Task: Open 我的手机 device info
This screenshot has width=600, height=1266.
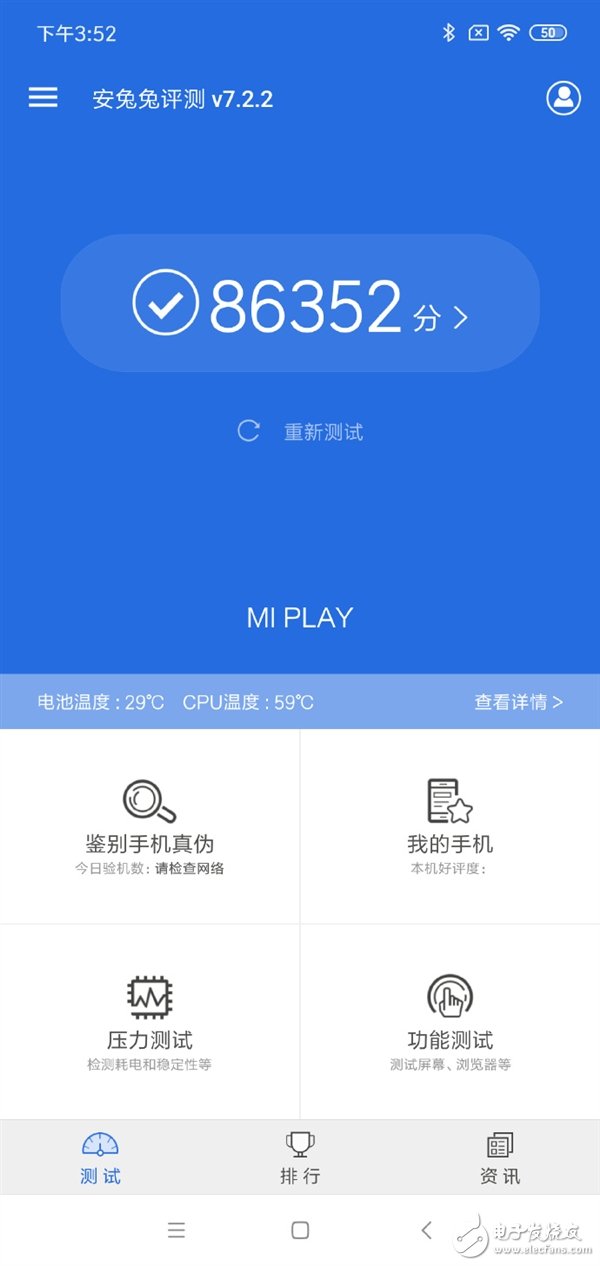Action: tap(450, 826)
